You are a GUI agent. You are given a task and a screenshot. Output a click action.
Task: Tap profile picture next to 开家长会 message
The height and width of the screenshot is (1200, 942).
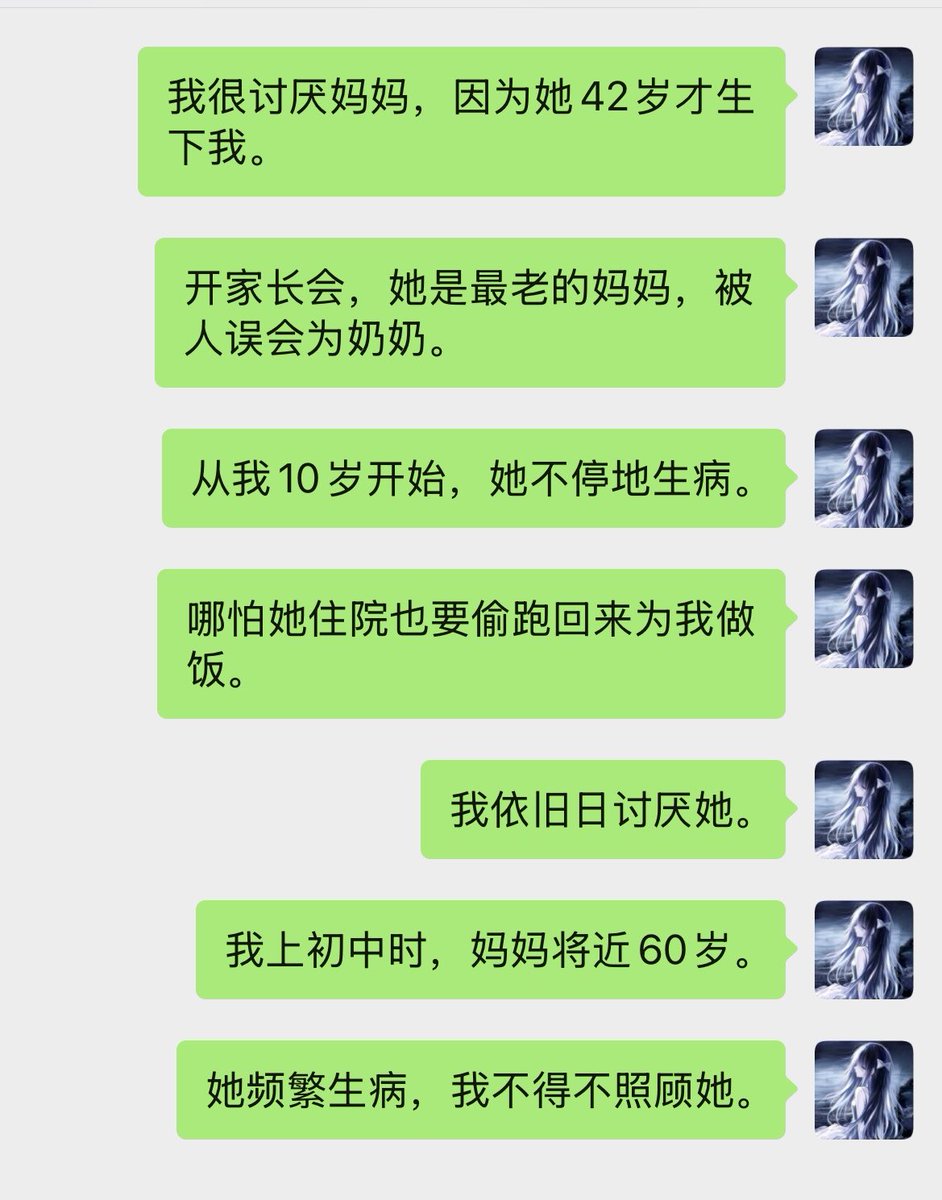864,287
